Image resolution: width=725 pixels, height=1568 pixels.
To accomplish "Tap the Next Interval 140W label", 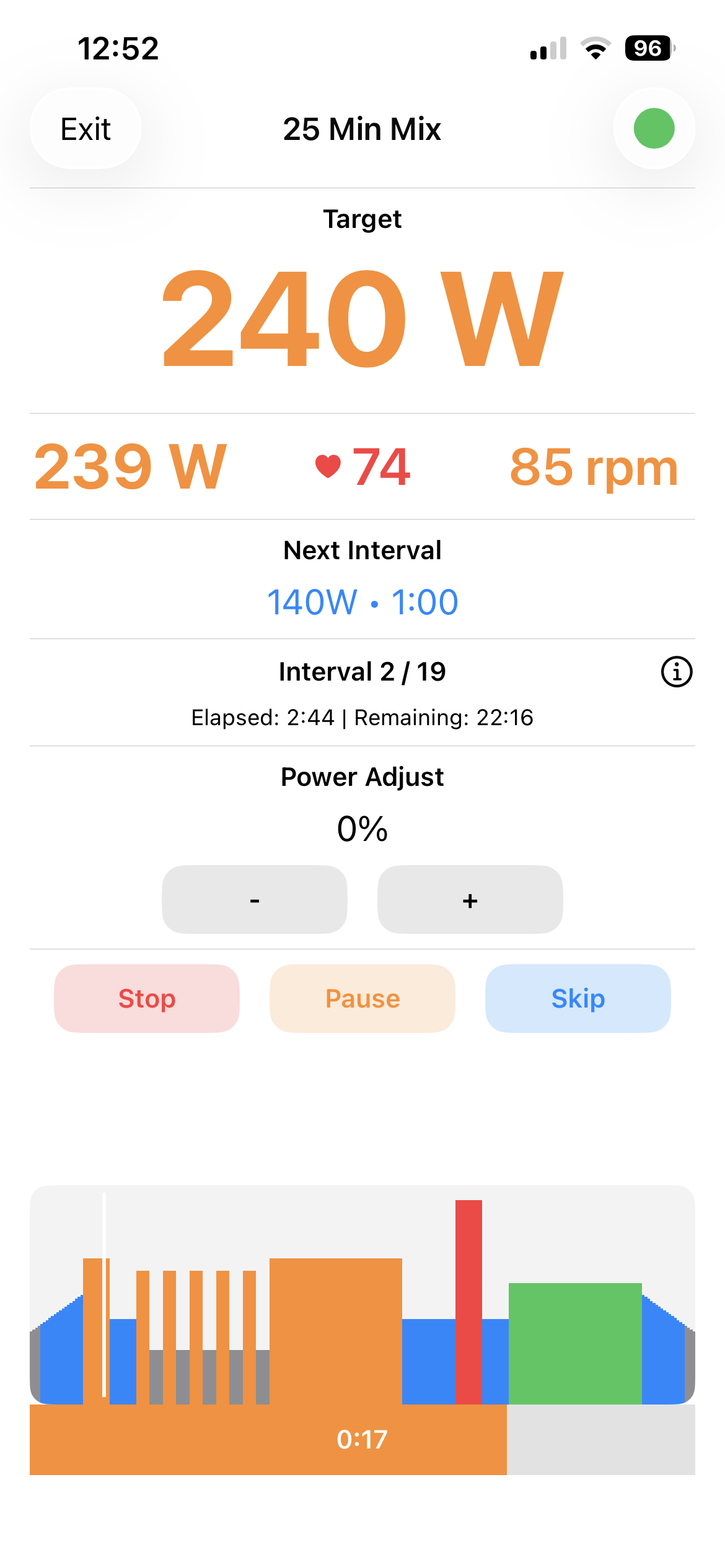I will [362, 601].
